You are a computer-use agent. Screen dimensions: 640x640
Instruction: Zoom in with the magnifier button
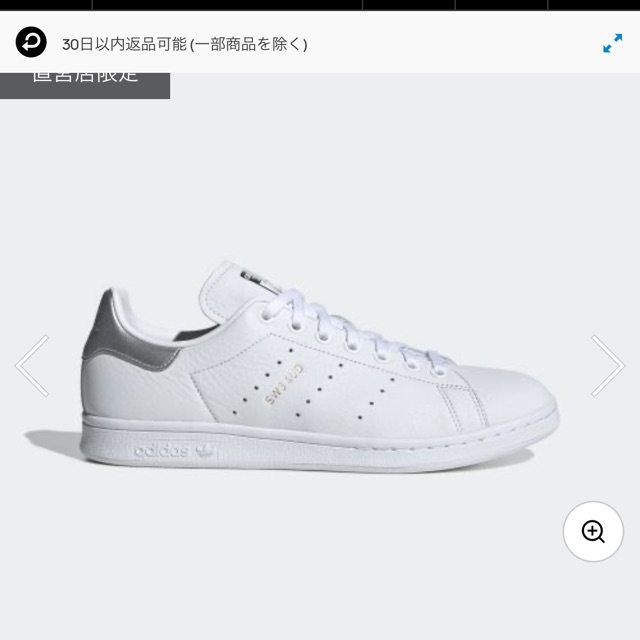coord(593,531)
